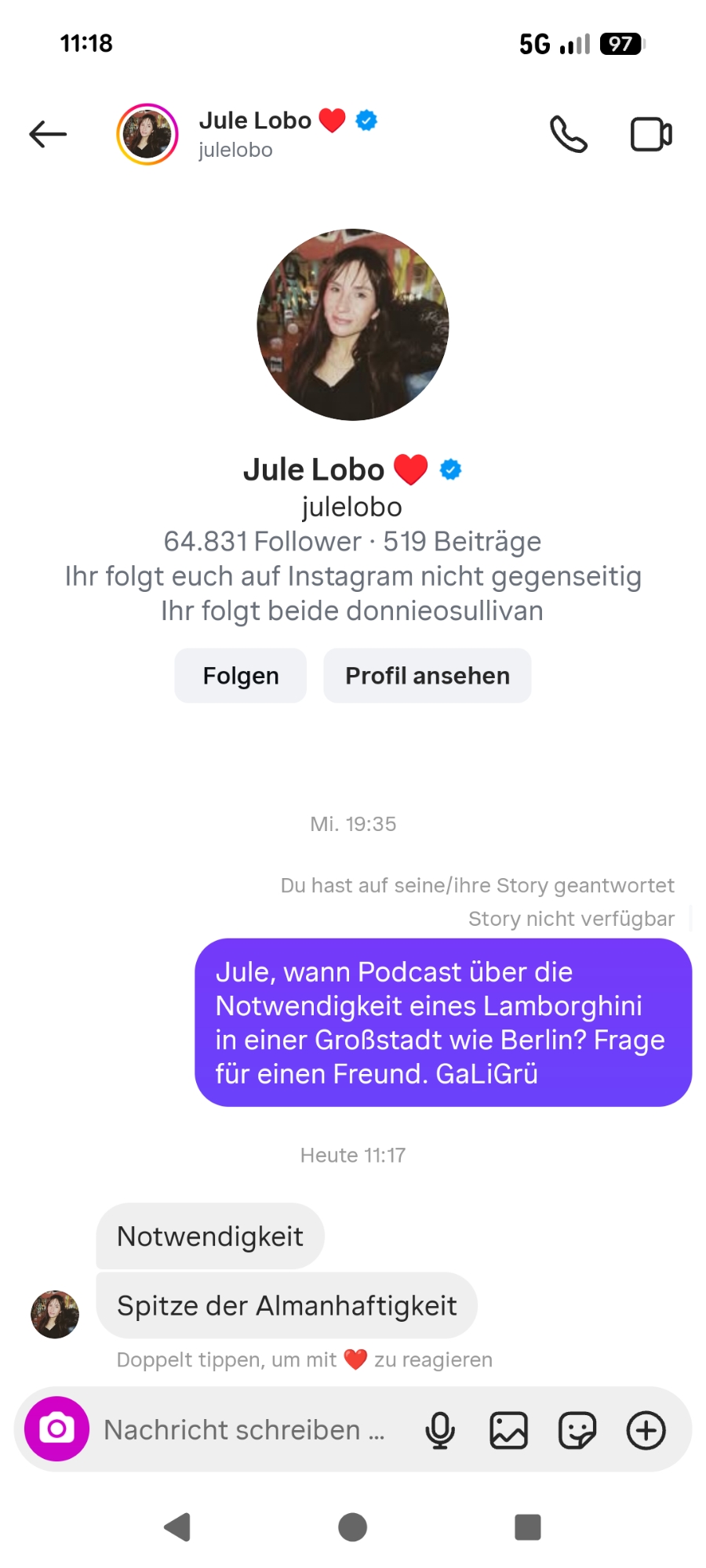Open the sticker picker

click(x=577, y=1430)
